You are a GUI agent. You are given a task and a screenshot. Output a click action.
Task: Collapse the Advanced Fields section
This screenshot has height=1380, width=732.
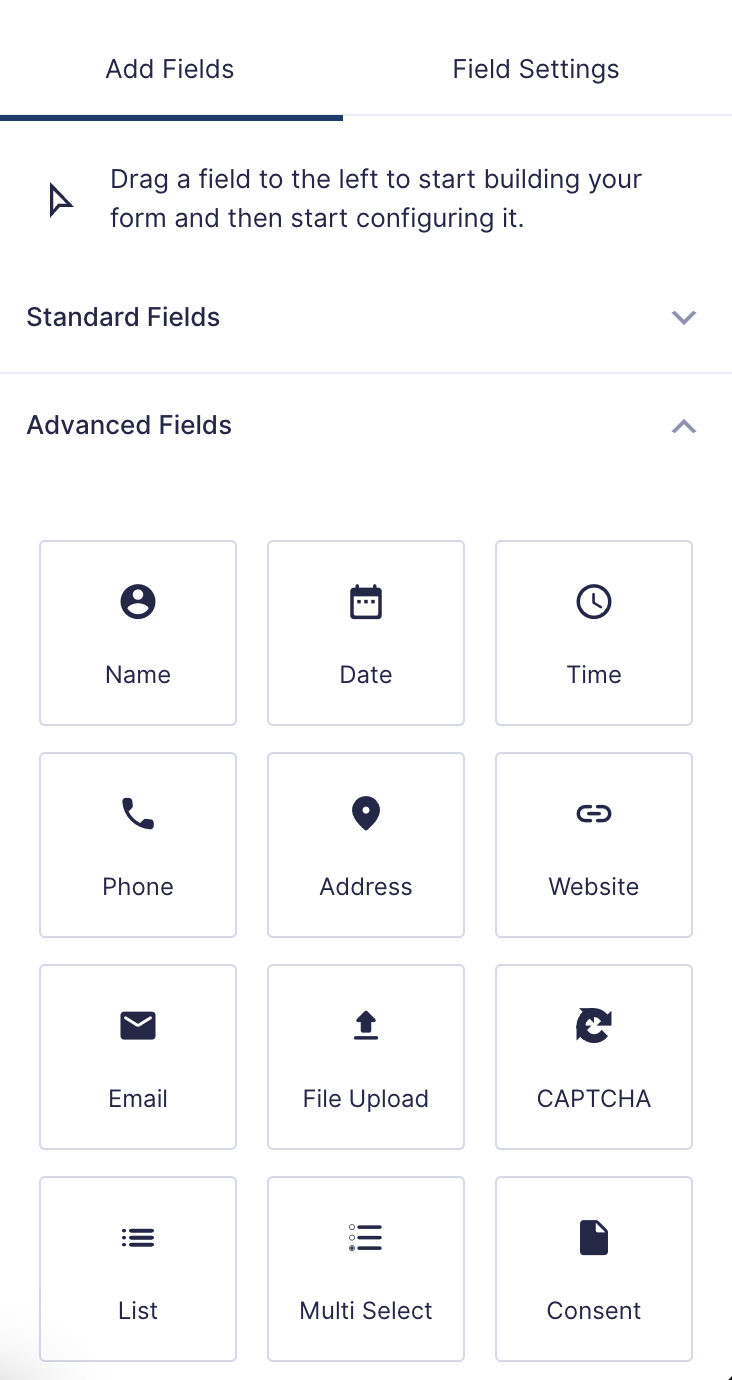click(x=683, y=426)
